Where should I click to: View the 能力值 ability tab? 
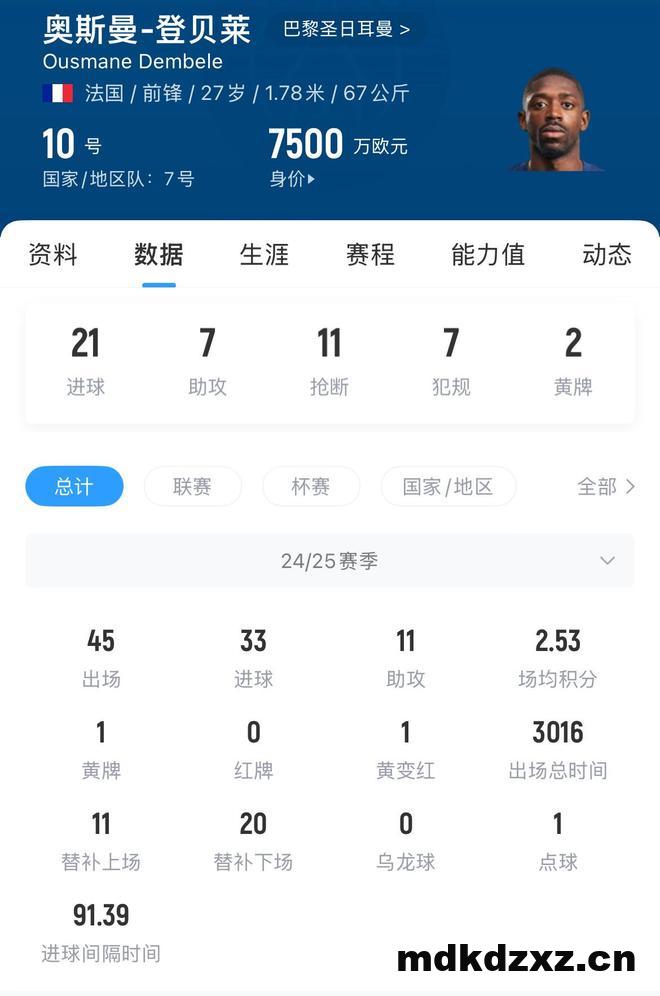(x=487, y=255)
